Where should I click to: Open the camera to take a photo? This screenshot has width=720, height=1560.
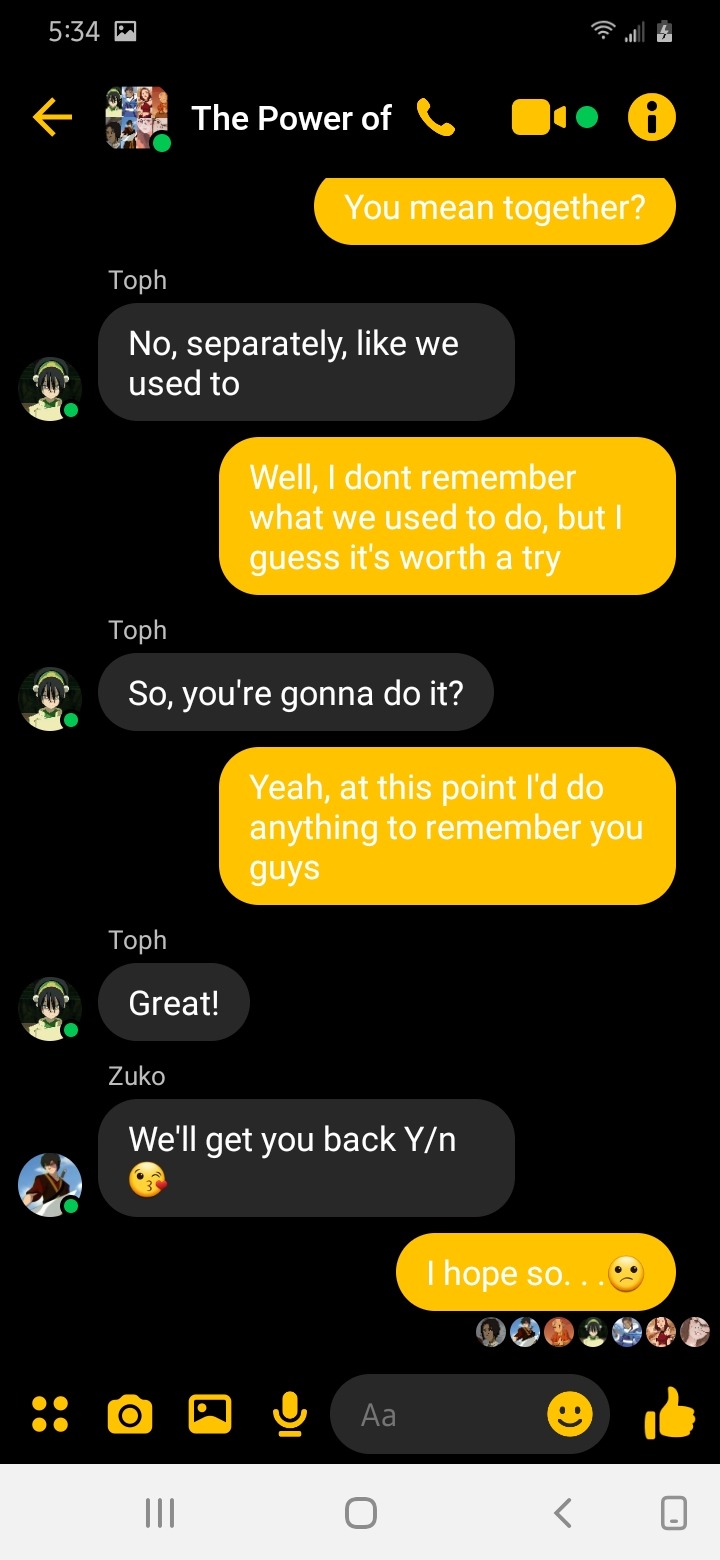click(130, 1414)
